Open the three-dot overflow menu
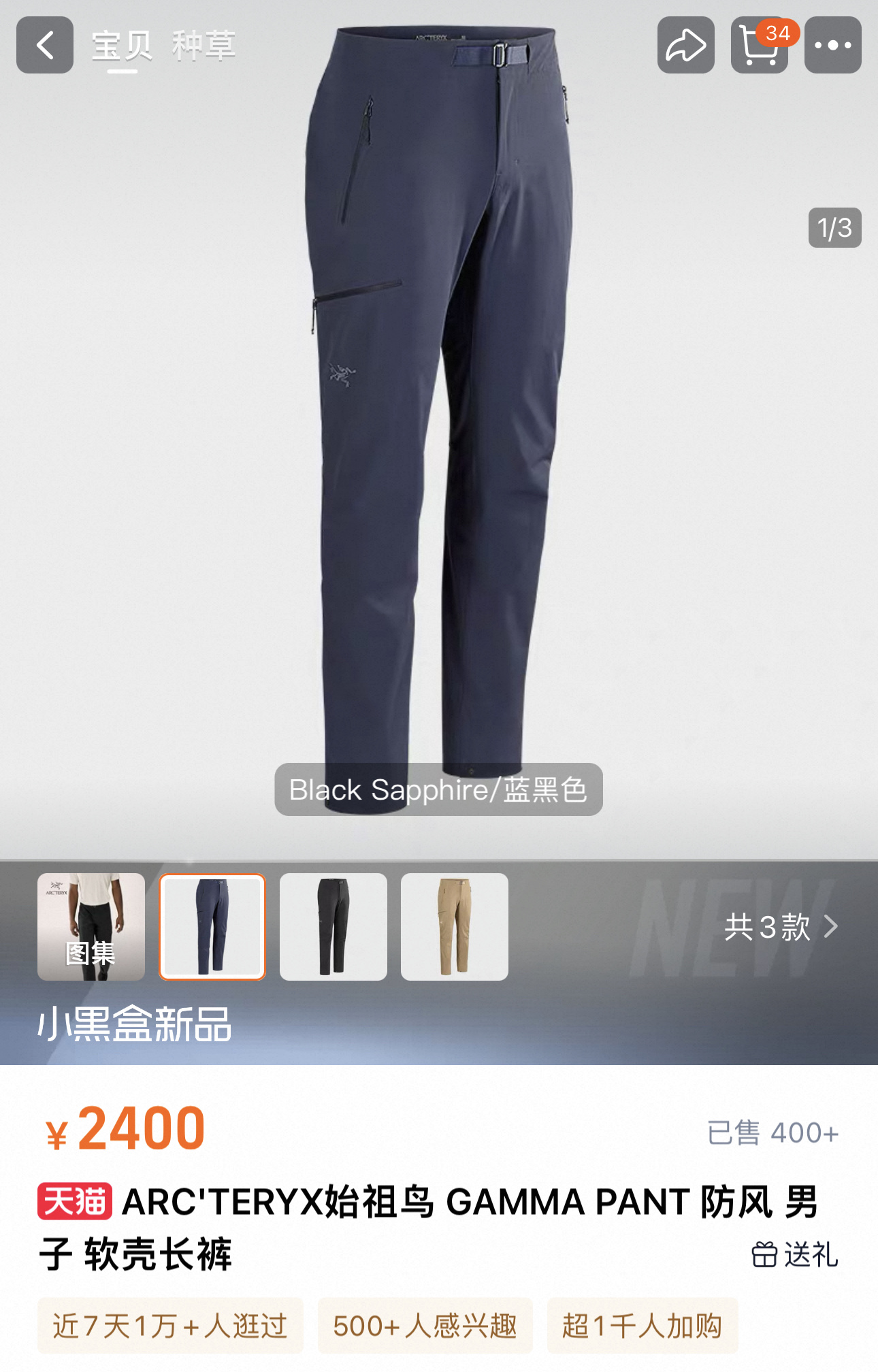Screen dimensions: 878x1372 pos(832,45)
